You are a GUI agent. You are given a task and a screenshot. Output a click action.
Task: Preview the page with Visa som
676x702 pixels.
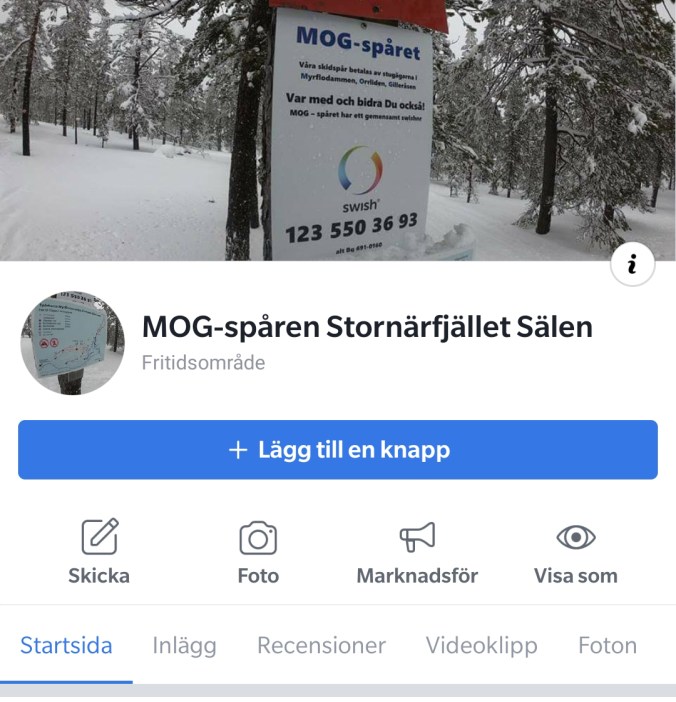click(576, 551)
